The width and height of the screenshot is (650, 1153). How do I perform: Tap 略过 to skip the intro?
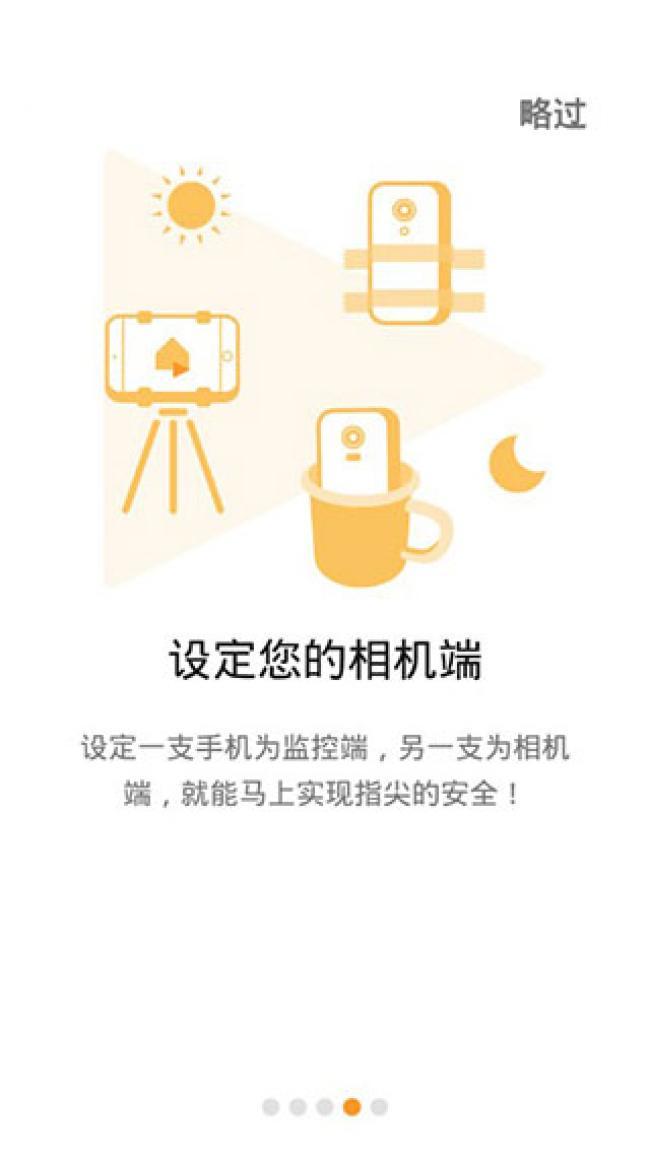click(x=552, y=114)
